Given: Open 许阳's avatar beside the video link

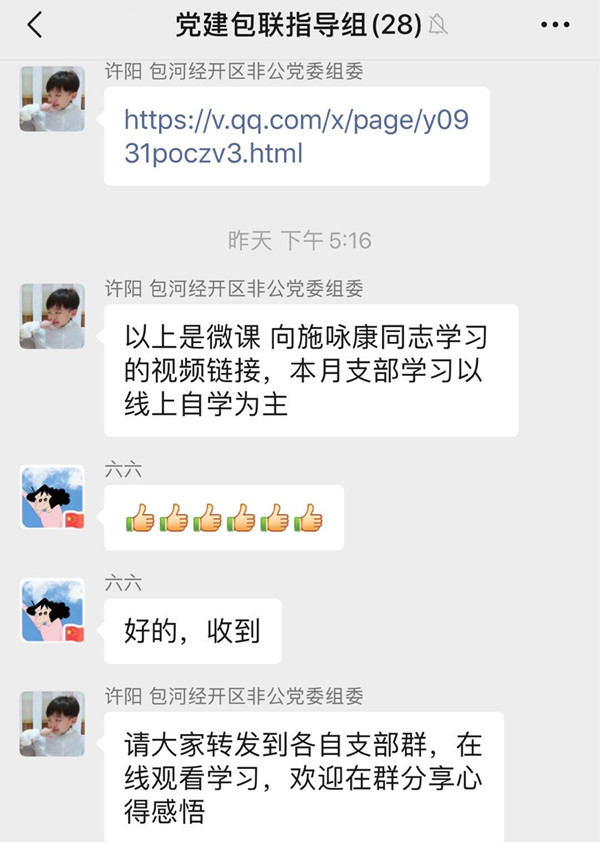Looking at the screenshot, I should tap(52, 98).
